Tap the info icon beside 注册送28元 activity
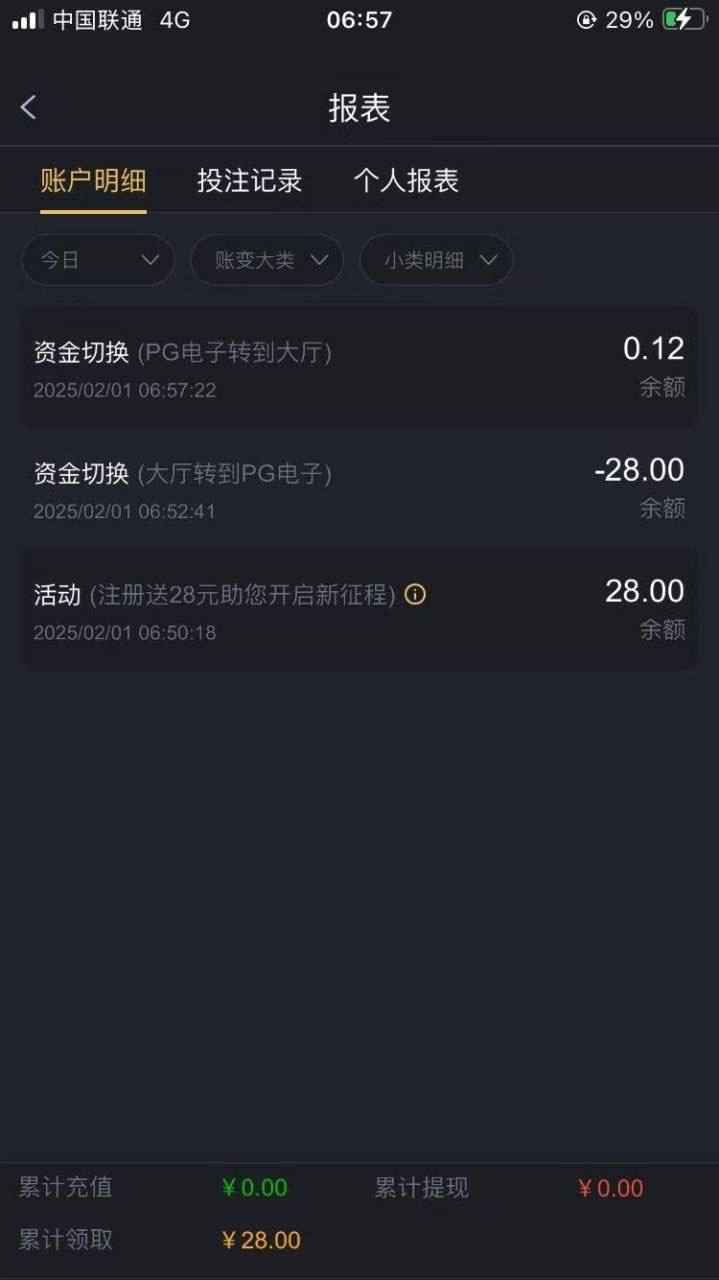This screenshot has height=1280, width=719. pos(415,595)
